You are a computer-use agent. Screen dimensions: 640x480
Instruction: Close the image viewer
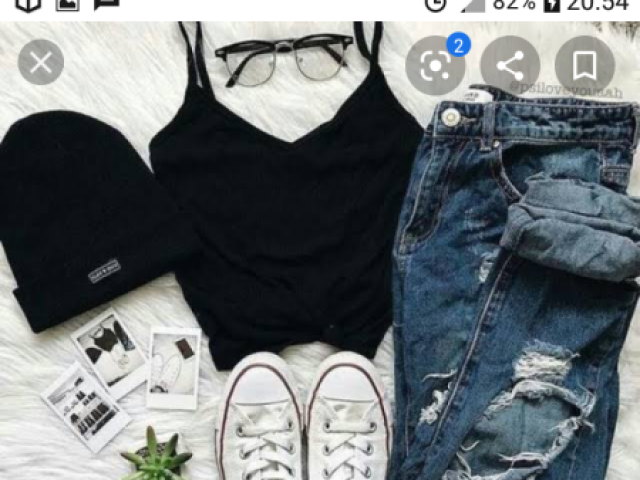point(41,63)
